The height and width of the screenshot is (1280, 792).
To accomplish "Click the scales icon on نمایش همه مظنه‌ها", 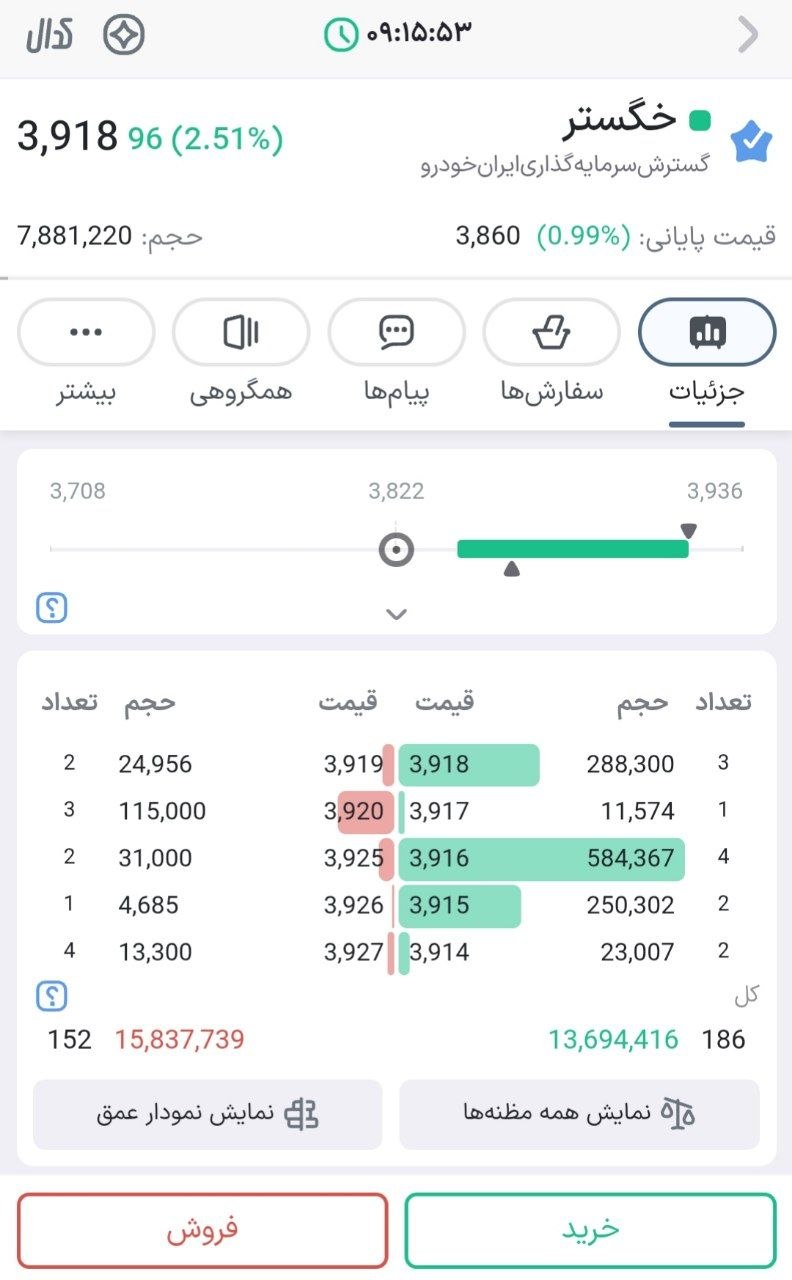I will coord(678,1112).
